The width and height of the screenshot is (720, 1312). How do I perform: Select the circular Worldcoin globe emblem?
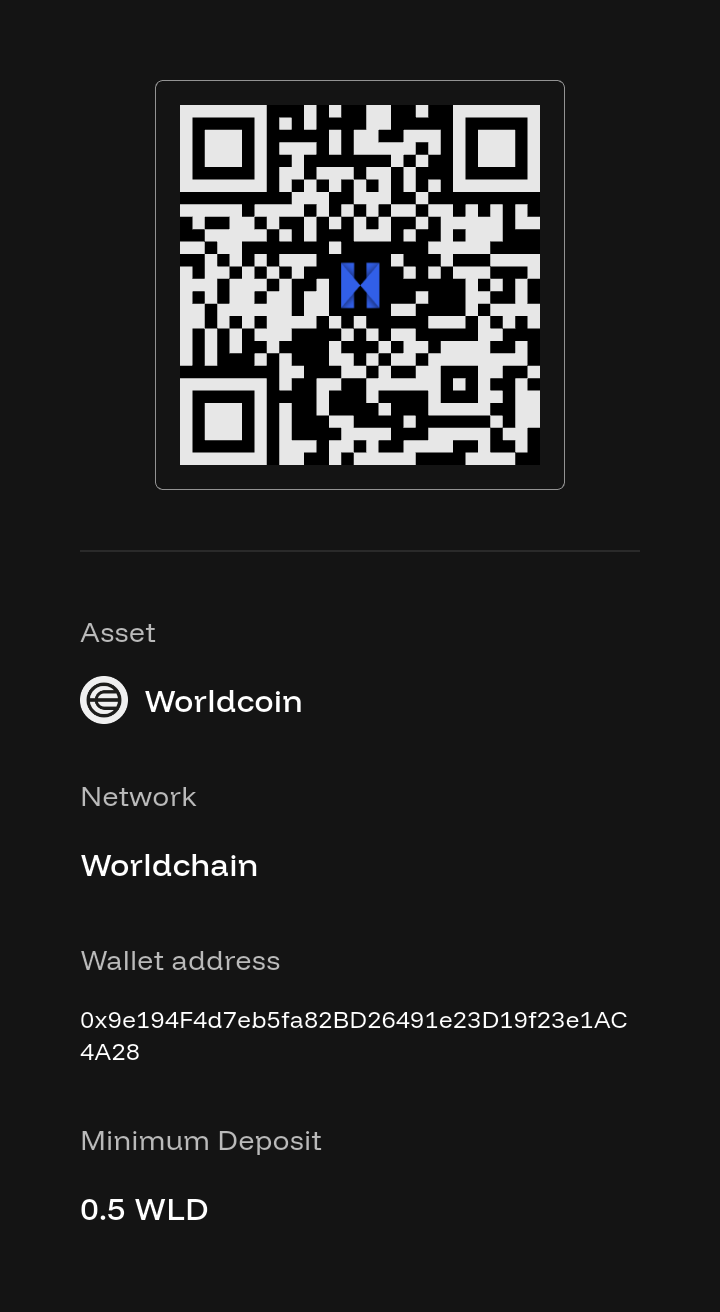click(x=104, y=700)
